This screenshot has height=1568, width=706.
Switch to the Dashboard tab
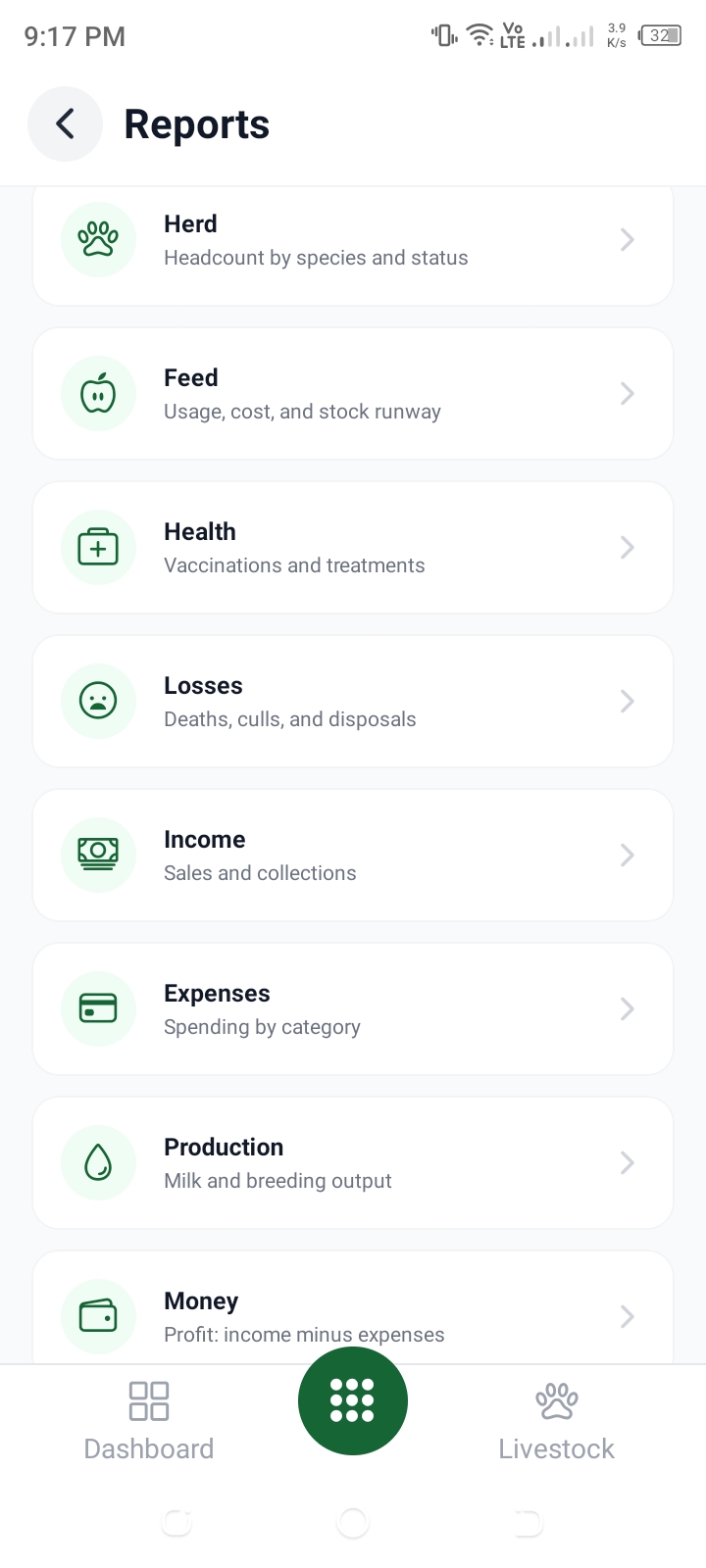149,1422
